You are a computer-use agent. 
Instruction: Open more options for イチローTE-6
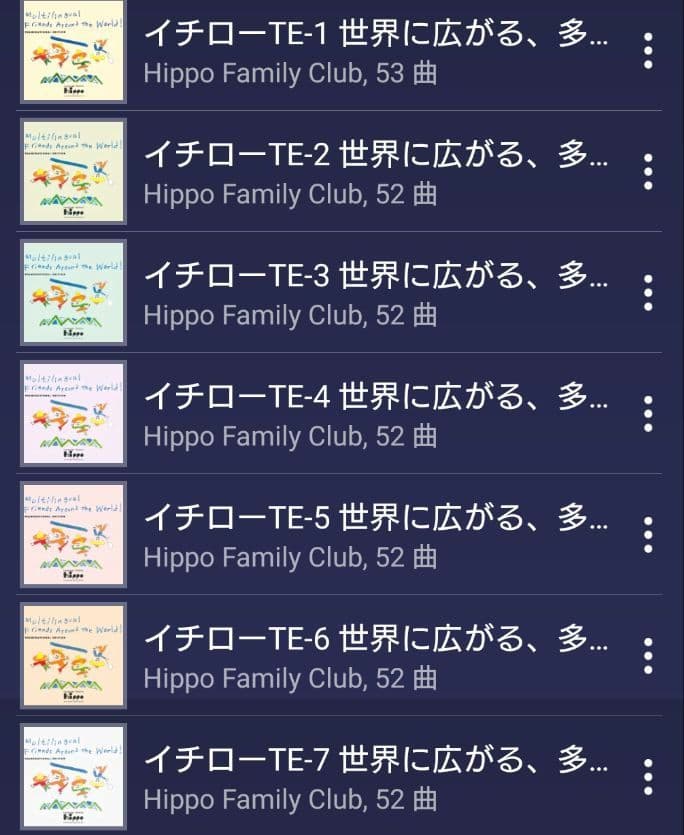pos(648,656)
